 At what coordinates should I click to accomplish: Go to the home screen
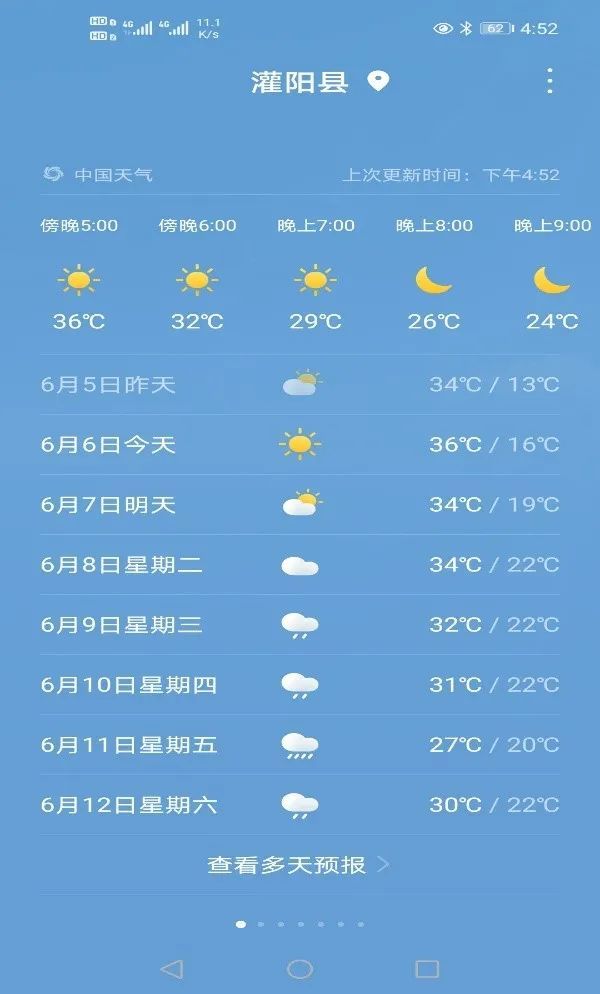tap(300, 968)
